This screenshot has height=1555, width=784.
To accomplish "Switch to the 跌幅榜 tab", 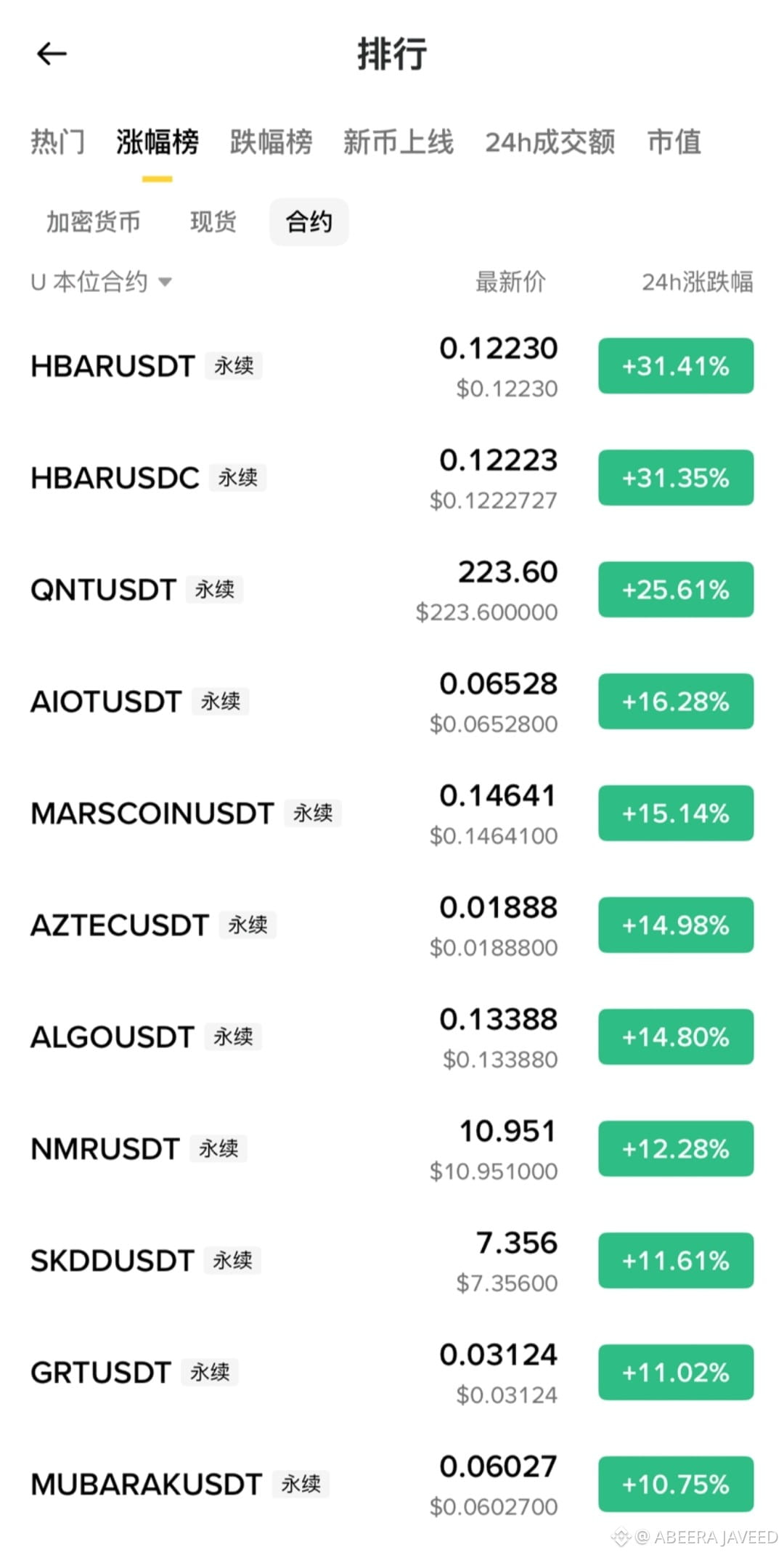I will (271, 142).
